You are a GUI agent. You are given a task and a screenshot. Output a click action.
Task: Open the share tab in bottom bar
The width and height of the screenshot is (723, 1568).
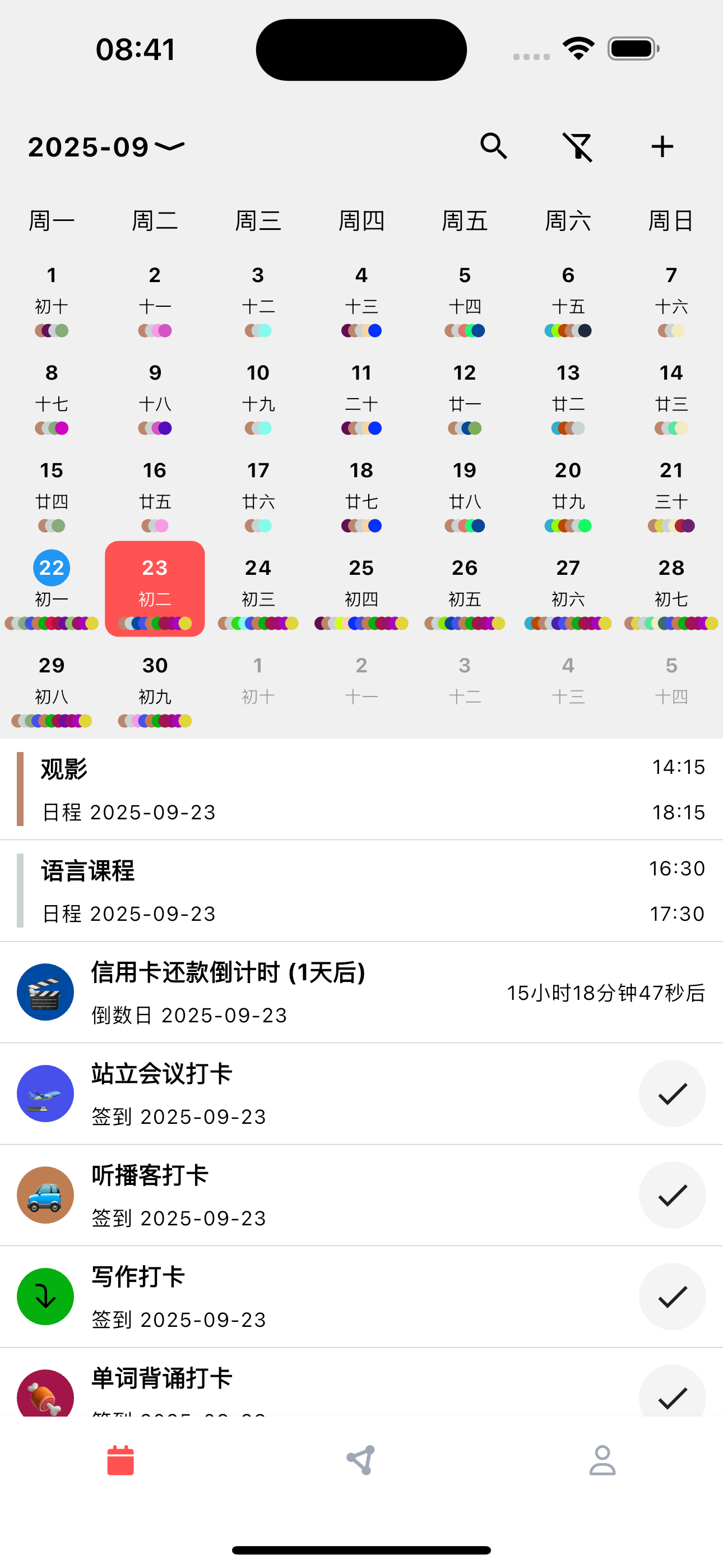[361, 1460]
